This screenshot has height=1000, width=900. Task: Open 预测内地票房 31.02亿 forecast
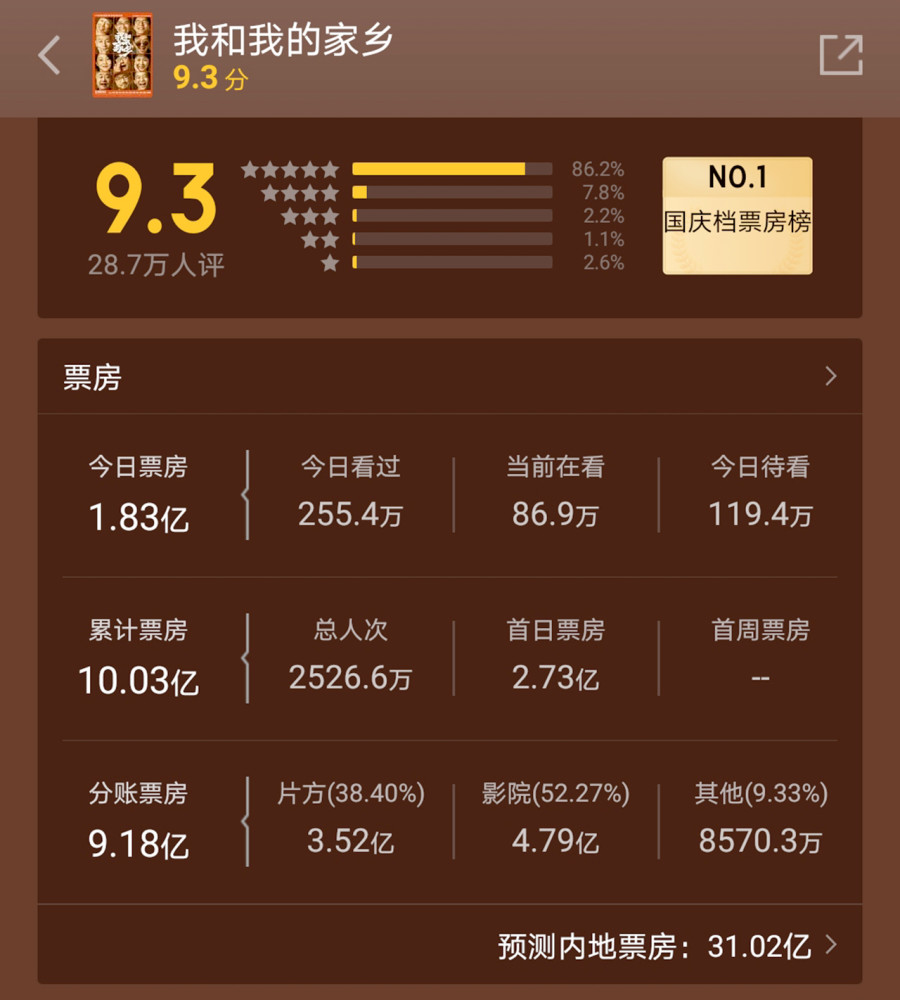pyautogui.click(x=667, y=946)
